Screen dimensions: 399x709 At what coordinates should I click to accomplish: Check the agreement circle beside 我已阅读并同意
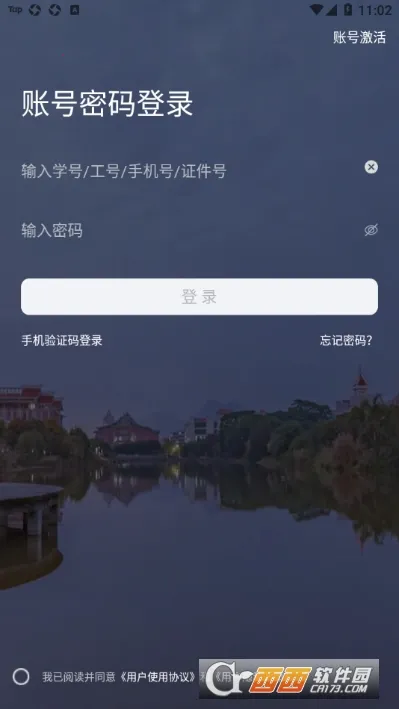[21, 677]
